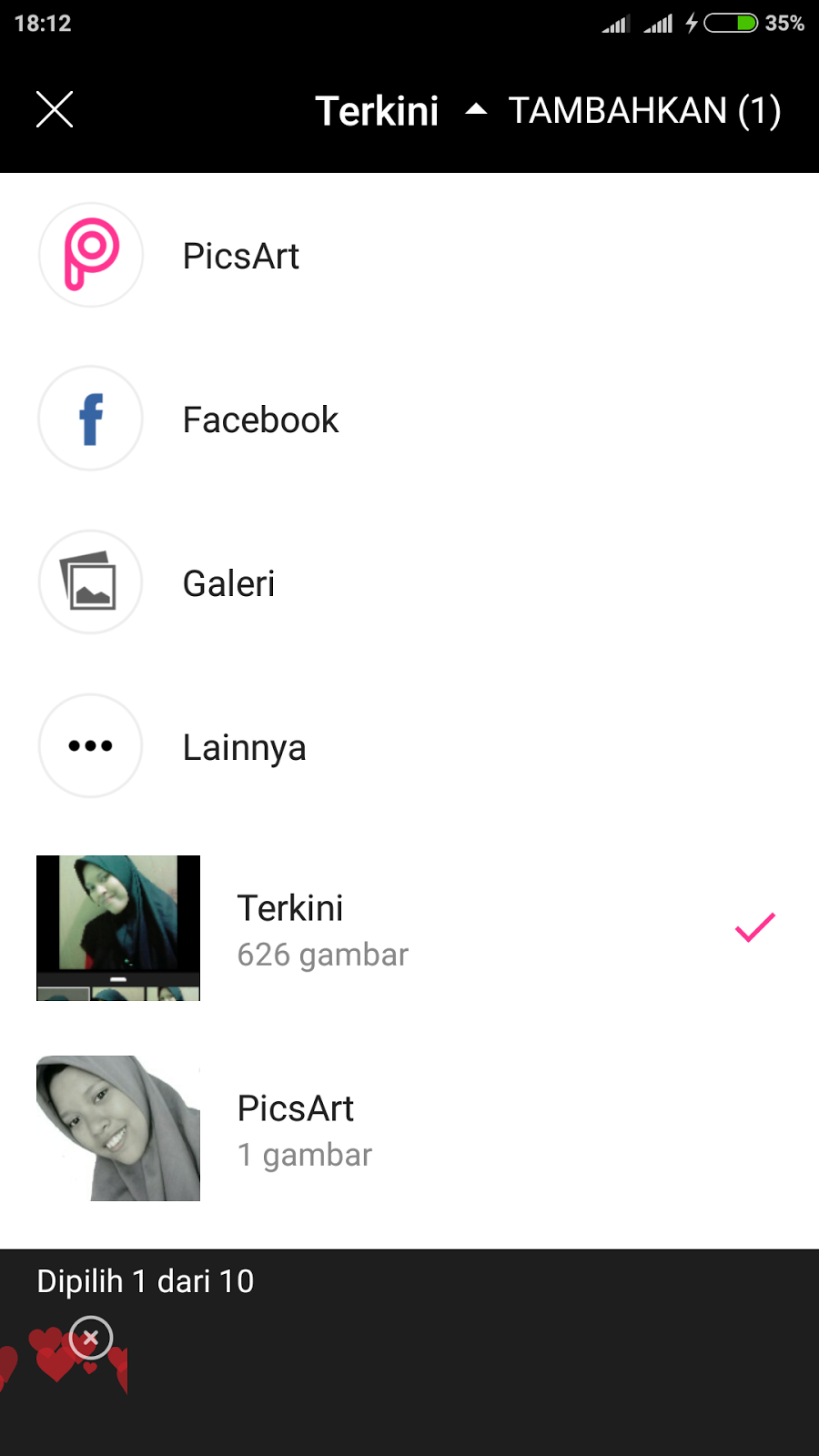819x1456 pixels.
Task: Tap TAMBAHKAN (1) to add the selected image
Action: (x=644, y=111)
